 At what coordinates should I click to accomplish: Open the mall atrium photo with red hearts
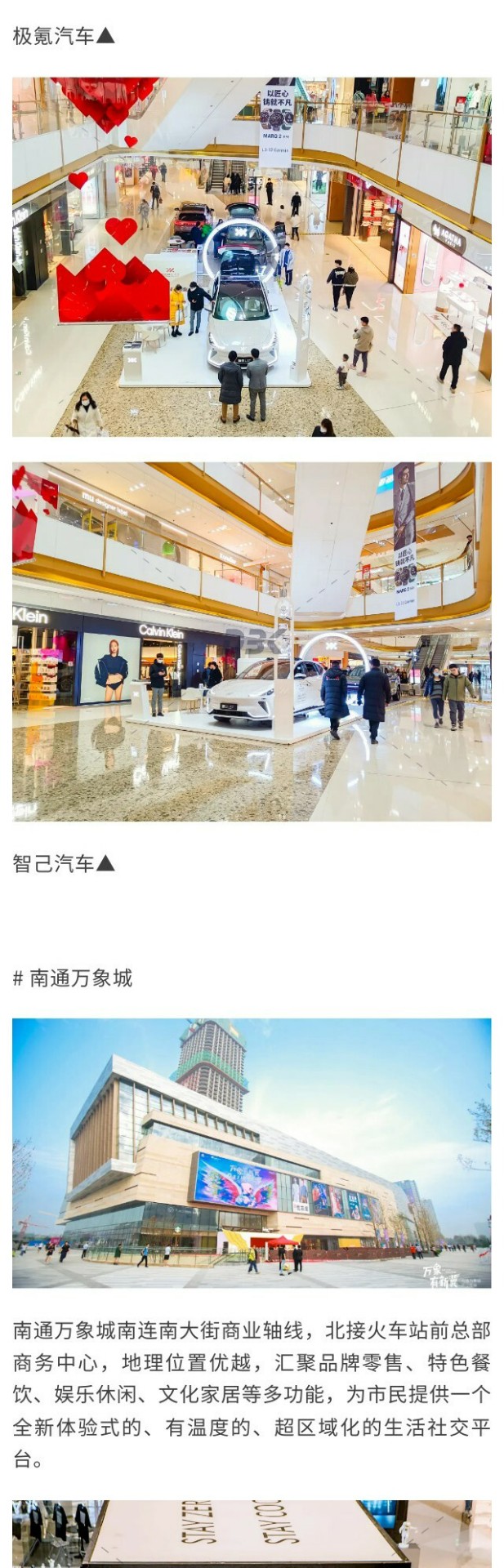[x=252, y=256]
